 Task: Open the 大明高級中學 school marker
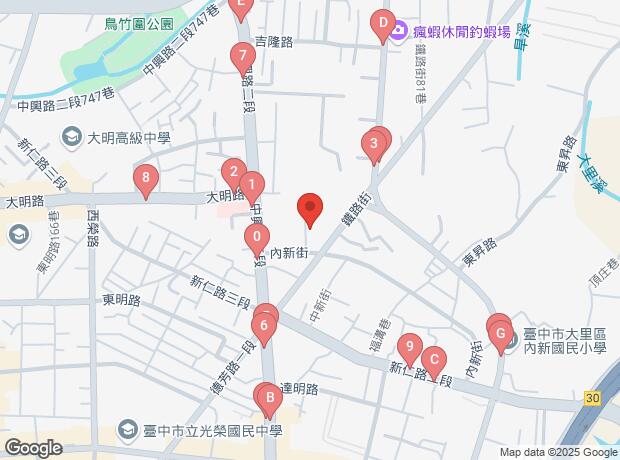point(72,135)
